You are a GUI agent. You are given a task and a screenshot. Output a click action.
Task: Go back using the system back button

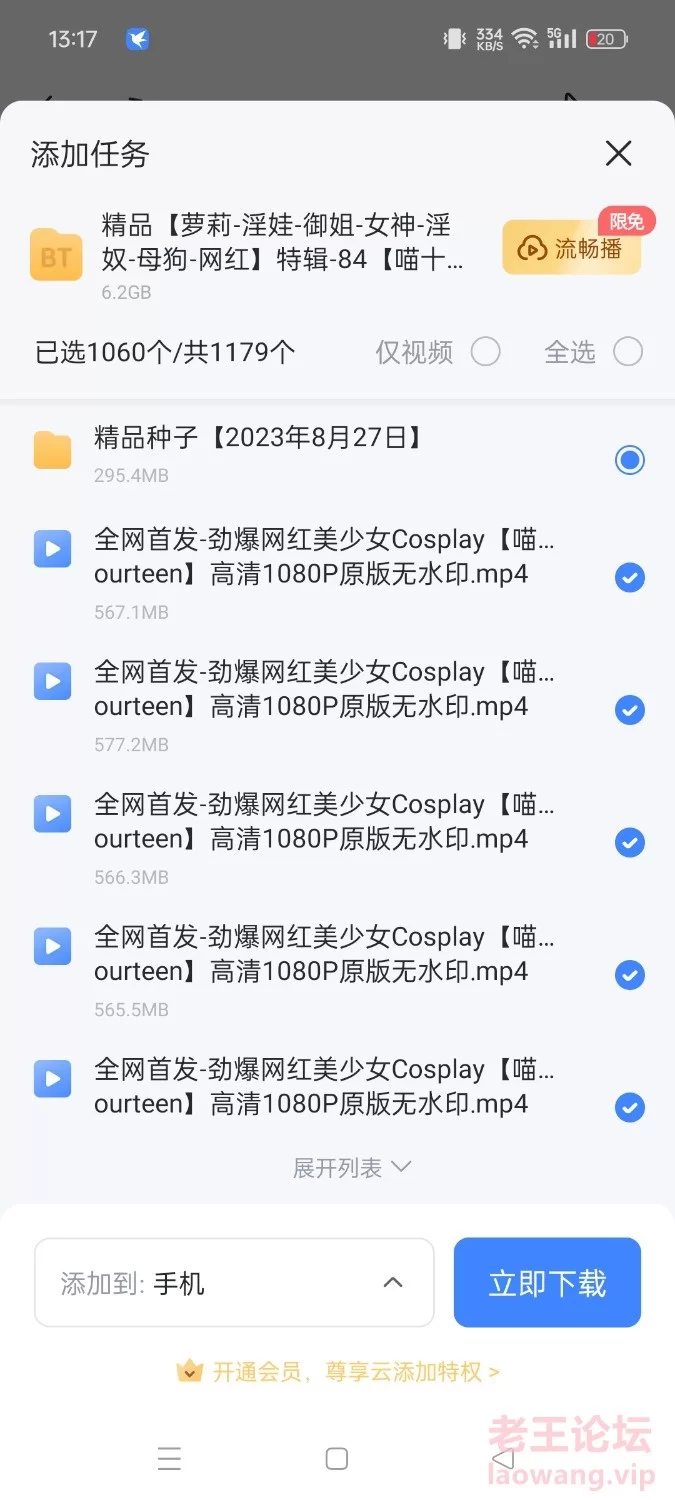tap(503, 1459)
